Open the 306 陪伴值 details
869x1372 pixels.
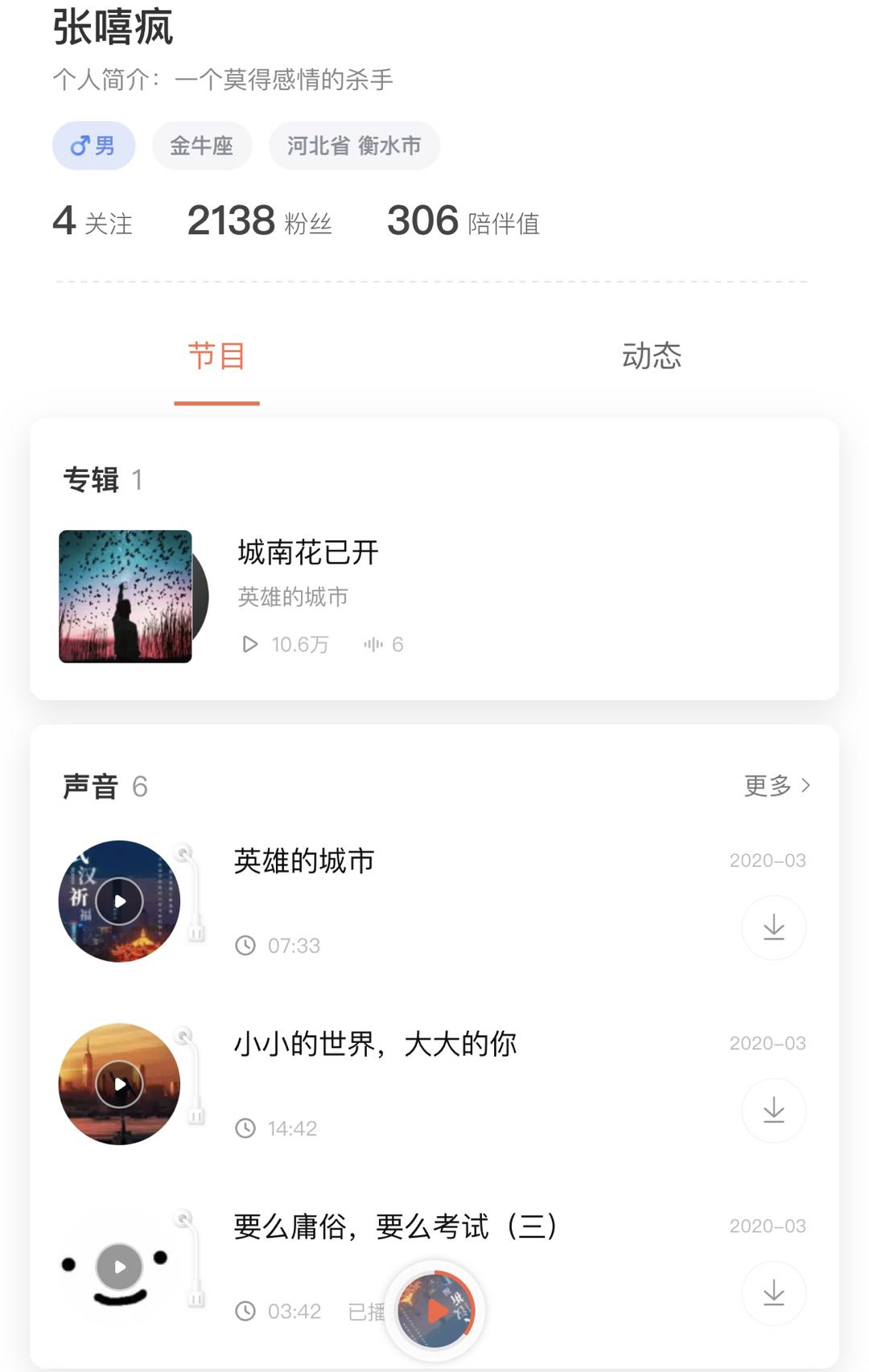(463, 221)
